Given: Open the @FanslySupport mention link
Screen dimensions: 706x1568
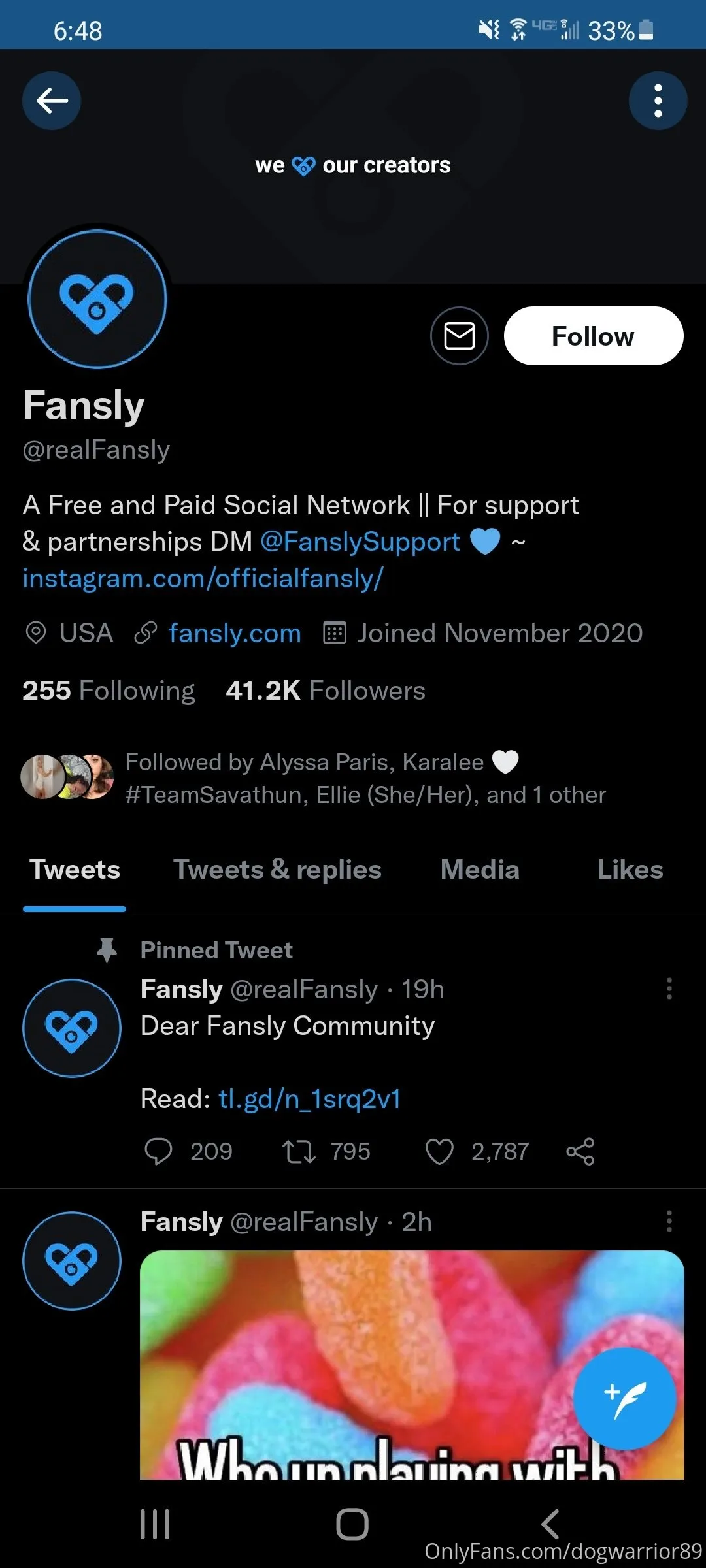Looking at the screenshot, I should coord(360,542).
